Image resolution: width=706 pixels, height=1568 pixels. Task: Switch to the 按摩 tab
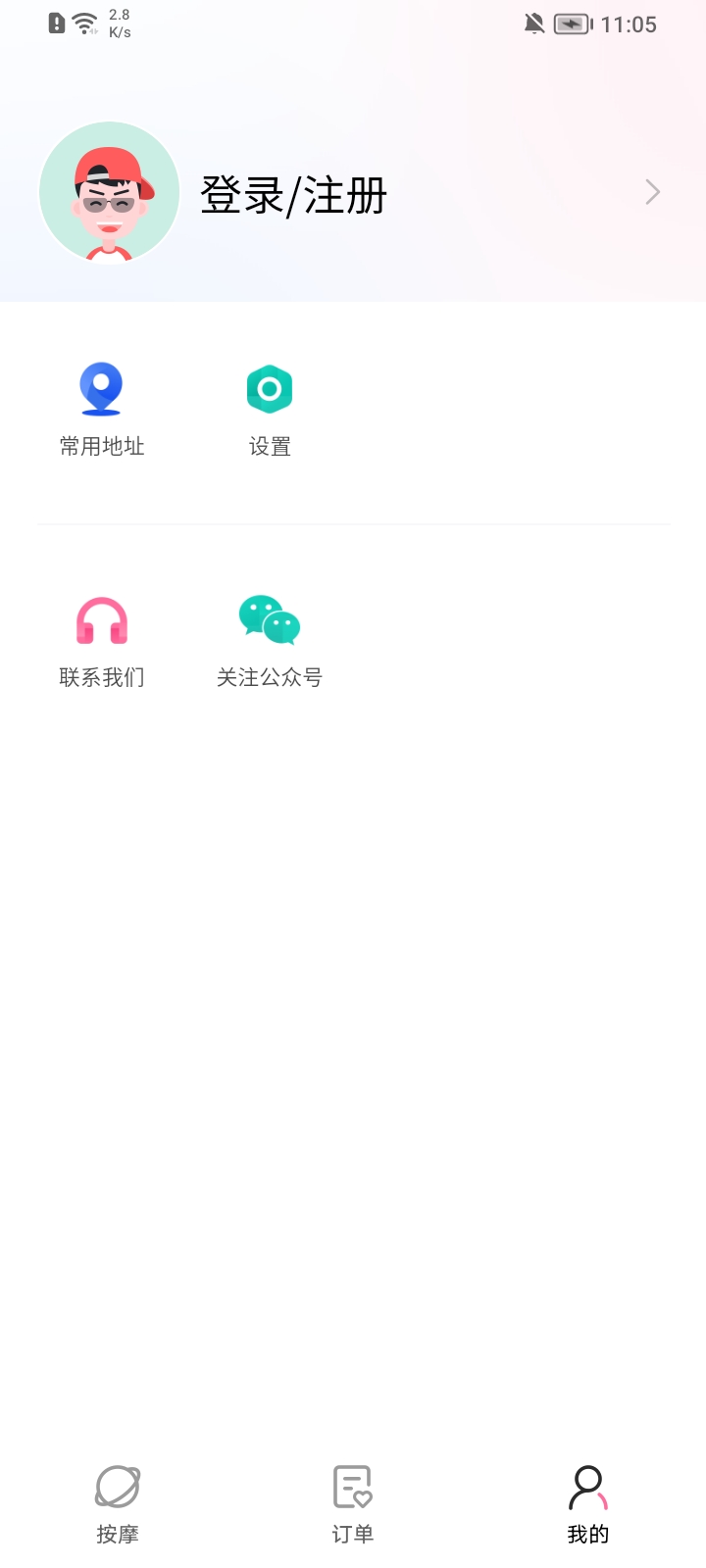[x=118, y=1534]
